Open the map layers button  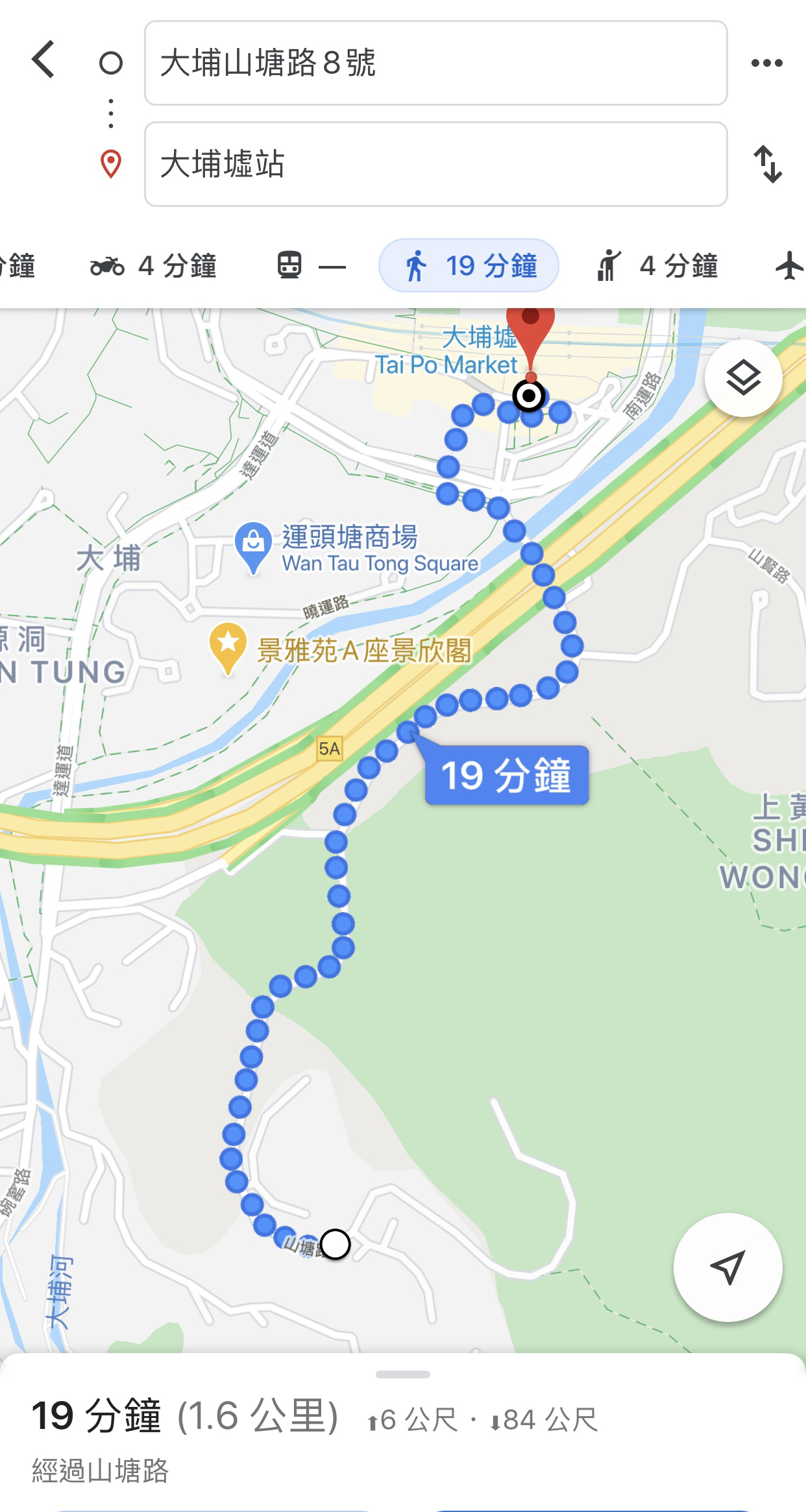pyautogui.click(x=744, y=378)
